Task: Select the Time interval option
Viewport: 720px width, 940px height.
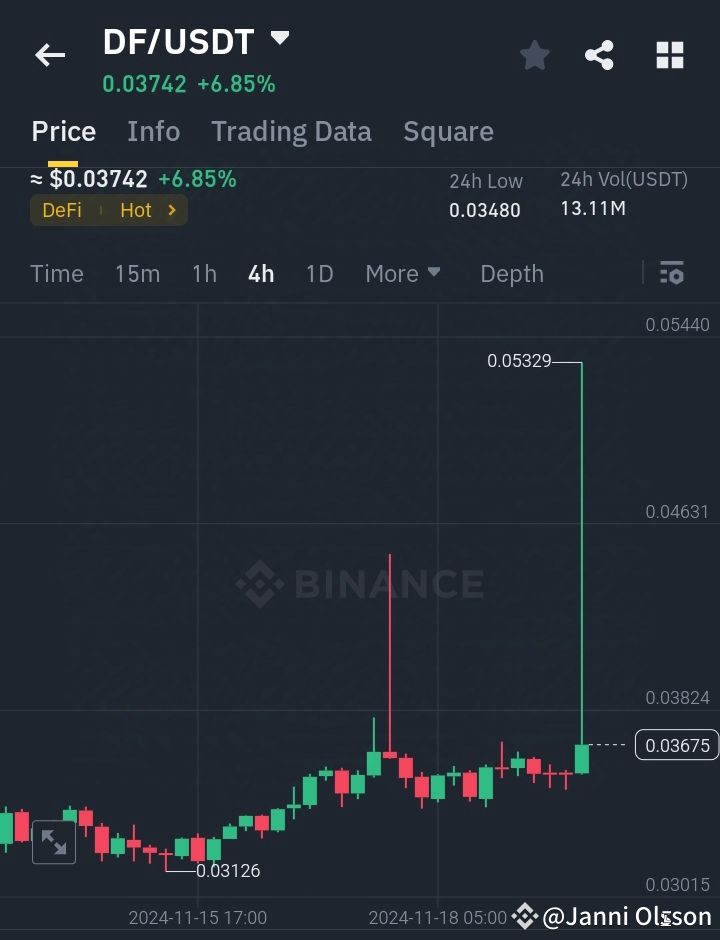Action: point(56,273)
